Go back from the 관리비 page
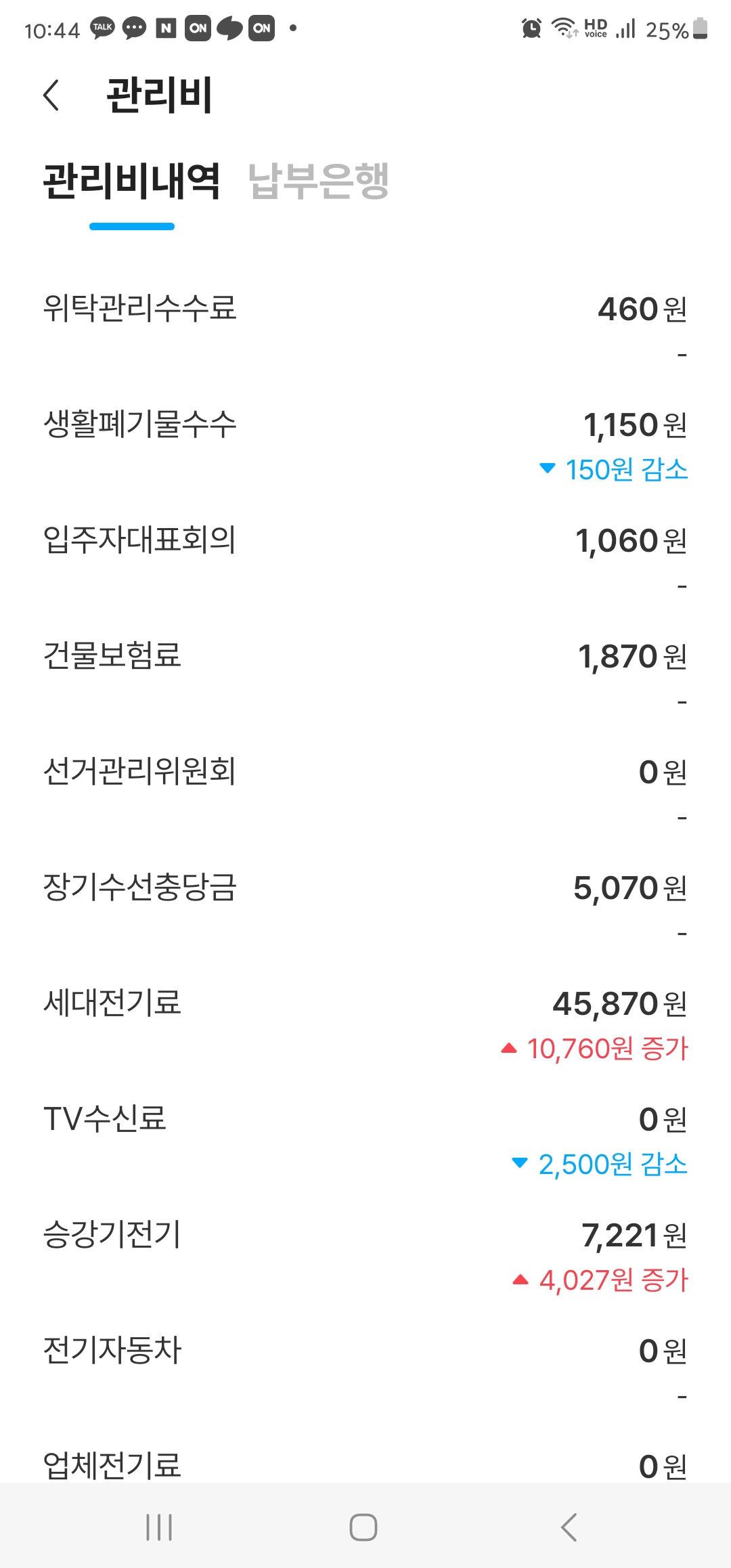 pyautogui.click(x=51, y=95)
